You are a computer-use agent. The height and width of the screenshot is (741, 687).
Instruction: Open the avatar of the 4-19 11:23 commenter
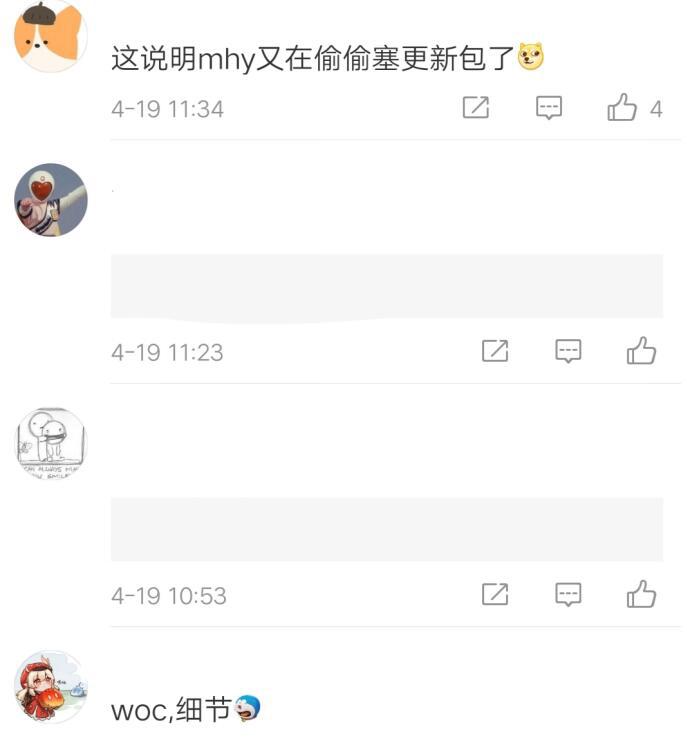click(x=51, y=200)
